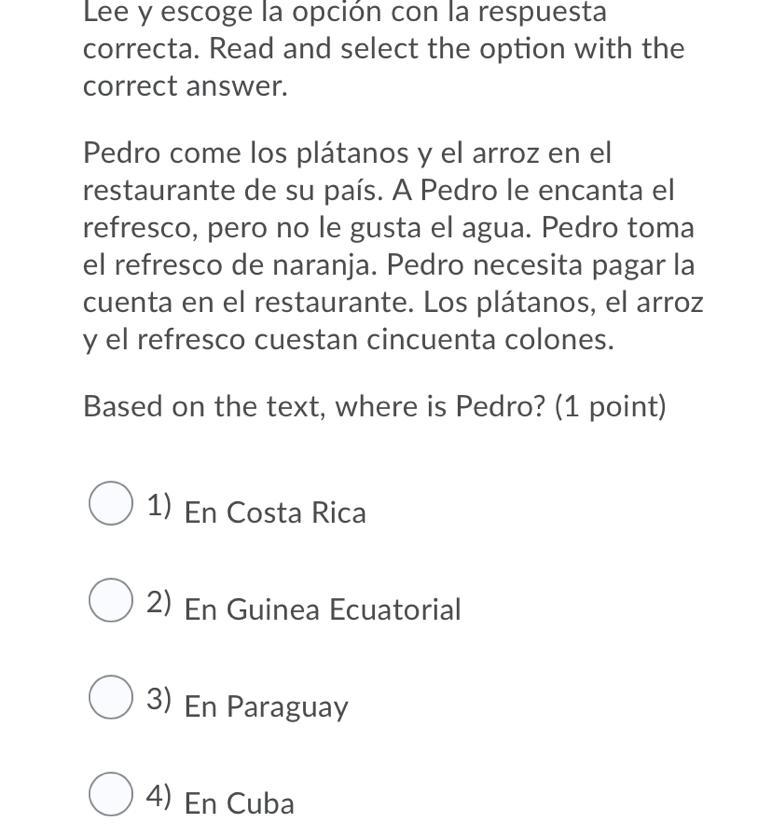
Task: Choose the En Guinea Ecuatorial answer
Action: click(x=110, y=600)
